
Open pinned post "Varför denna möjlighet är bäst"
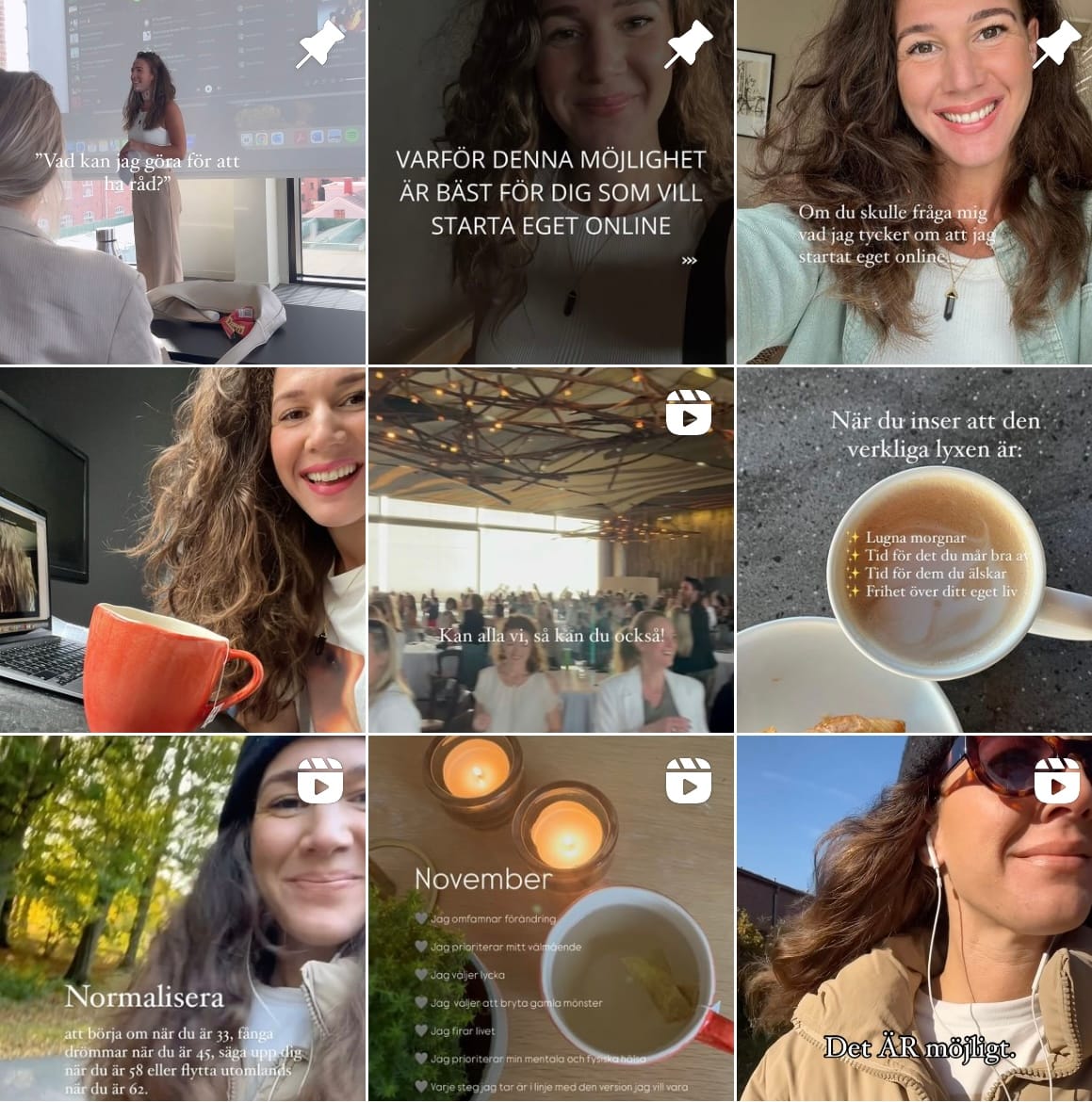(x=550, y=182)
